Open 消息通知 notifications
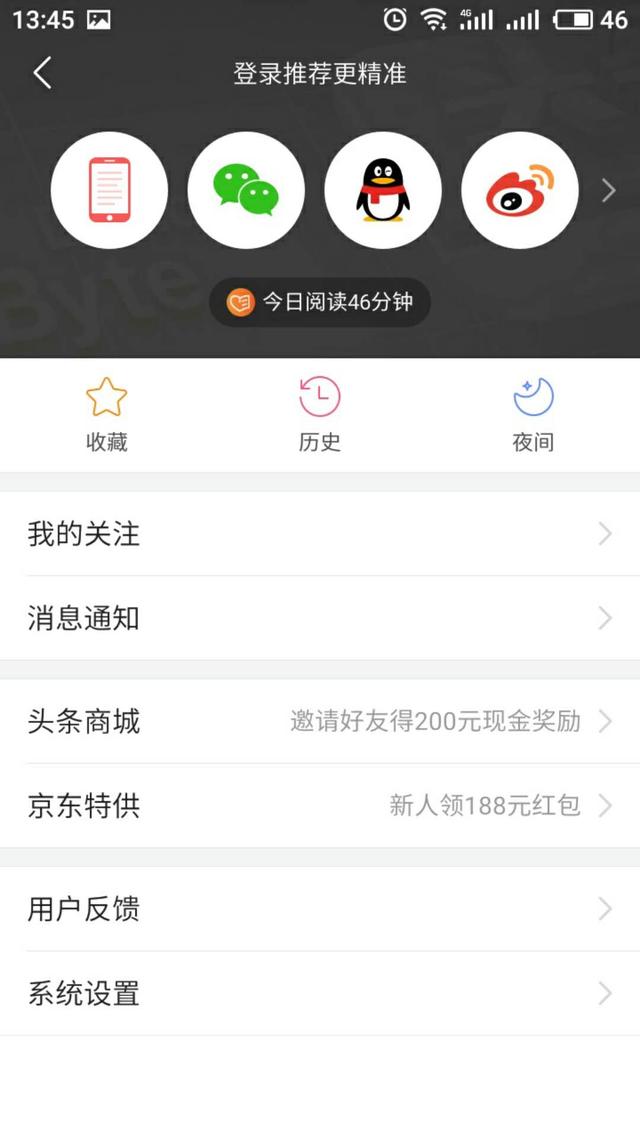 click(320, 618)
